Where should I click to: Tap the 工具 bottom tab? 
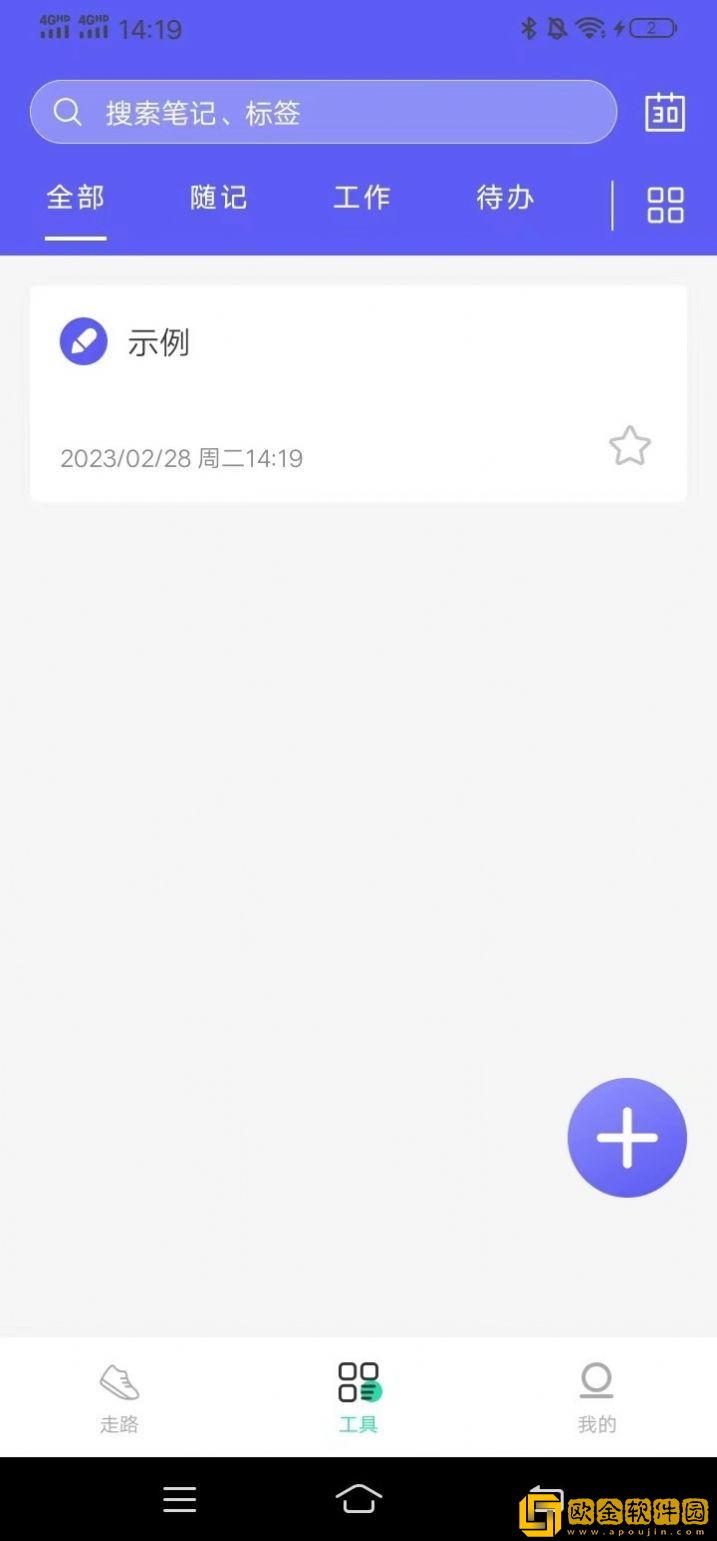coord(358,1397)
